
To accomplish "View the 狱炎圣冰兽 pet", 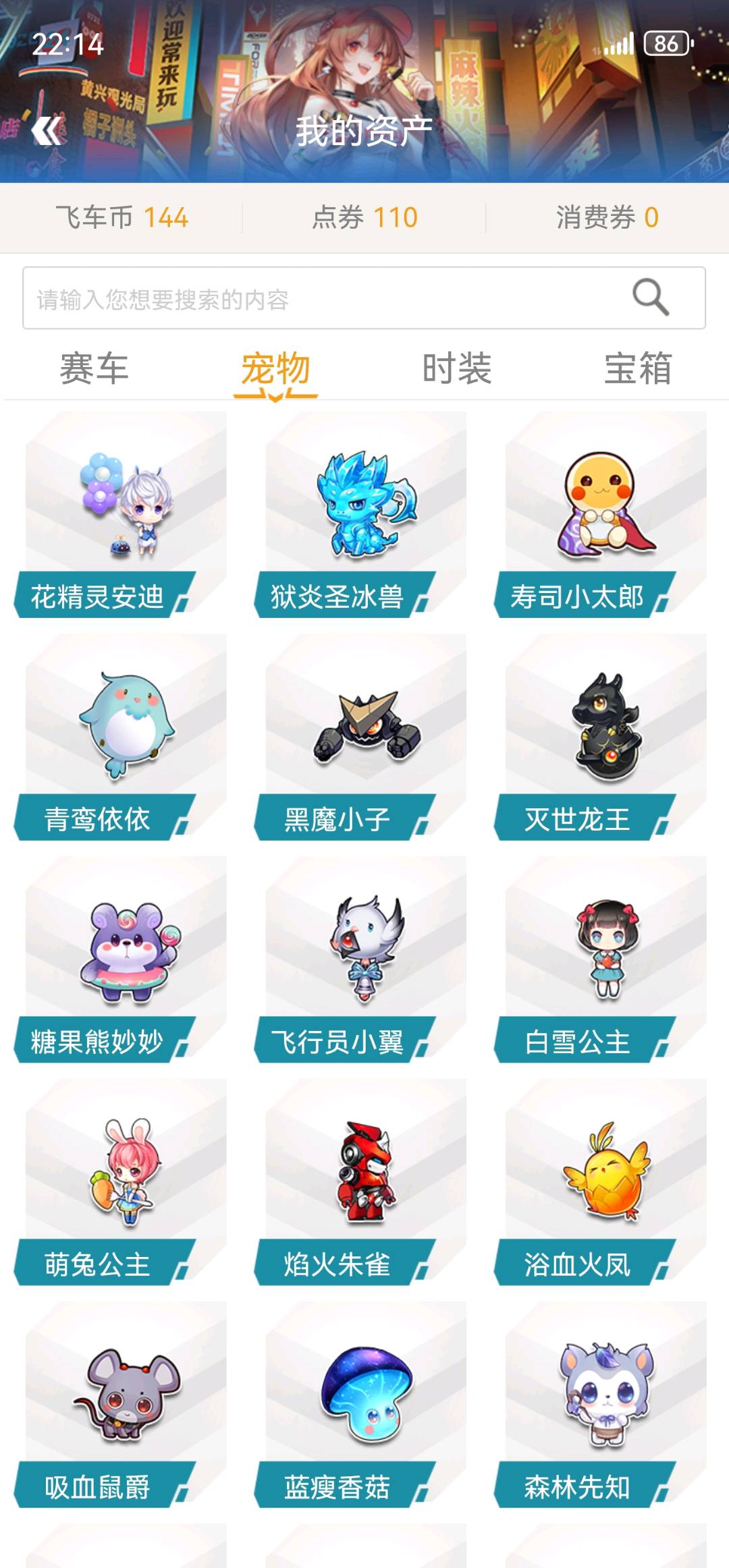I will [x=365, y=514].
